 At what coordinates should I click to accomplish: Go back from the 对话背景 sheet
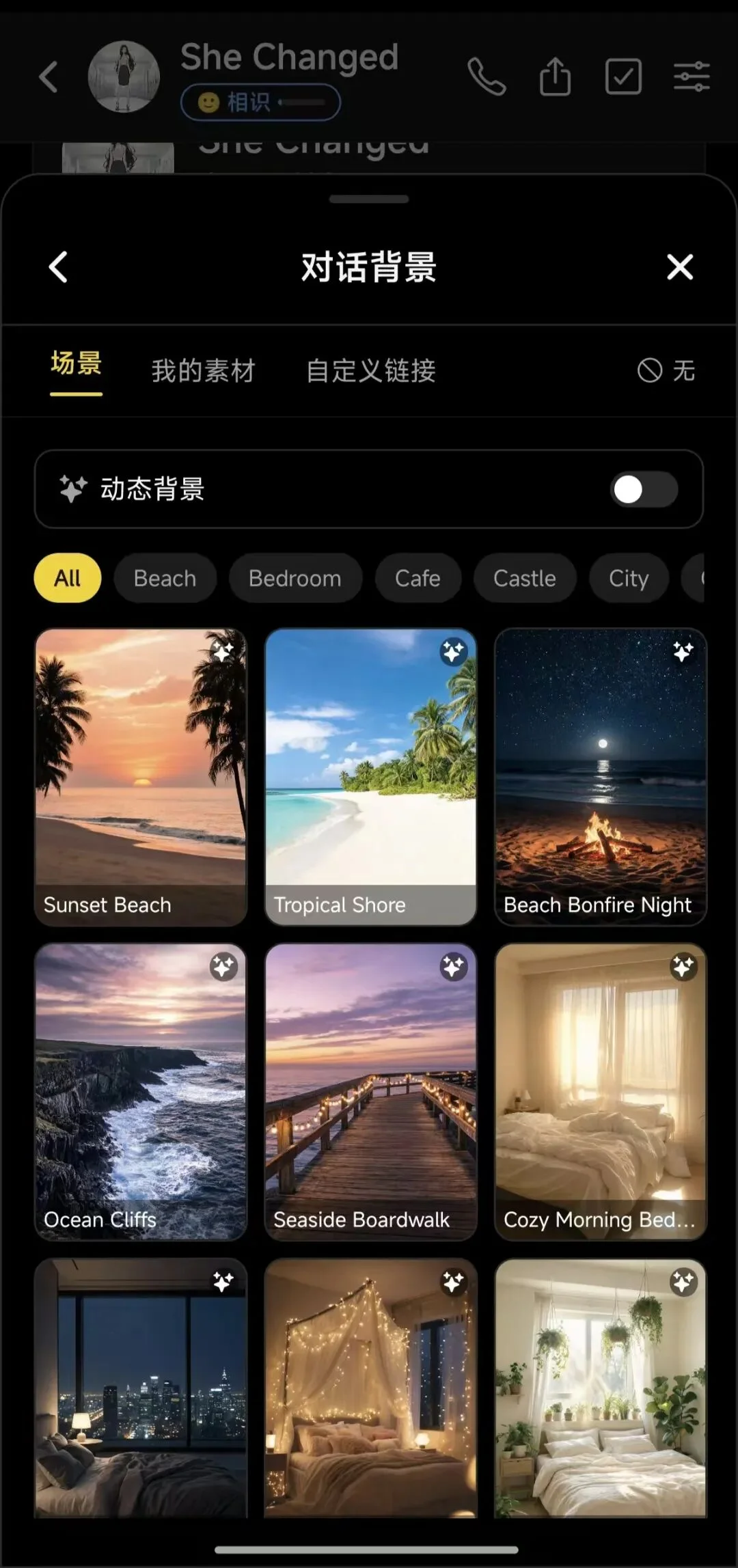coord(59,267)
